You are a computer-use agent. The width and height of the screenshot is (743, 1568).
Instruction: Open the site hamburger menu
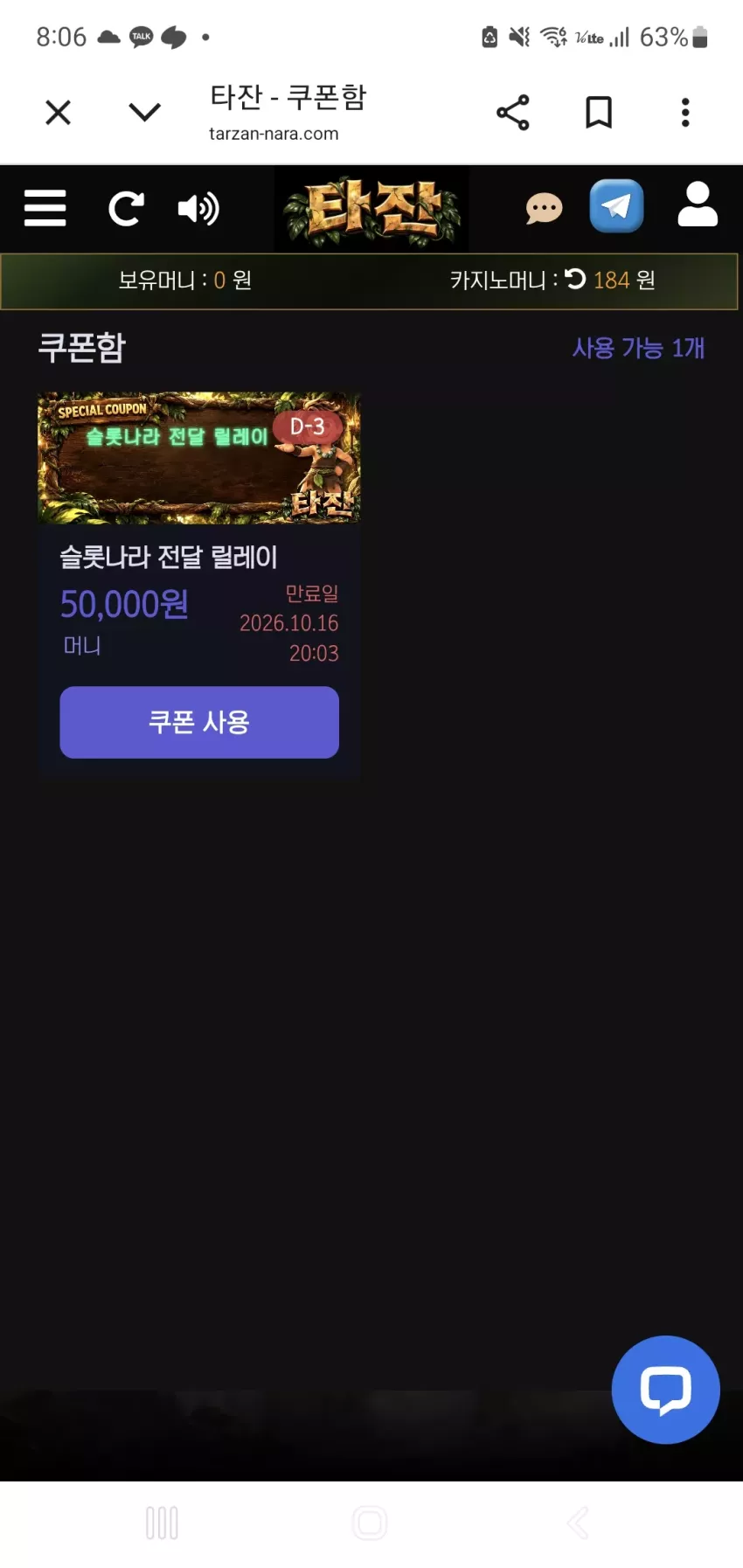[x=45, y=208]
